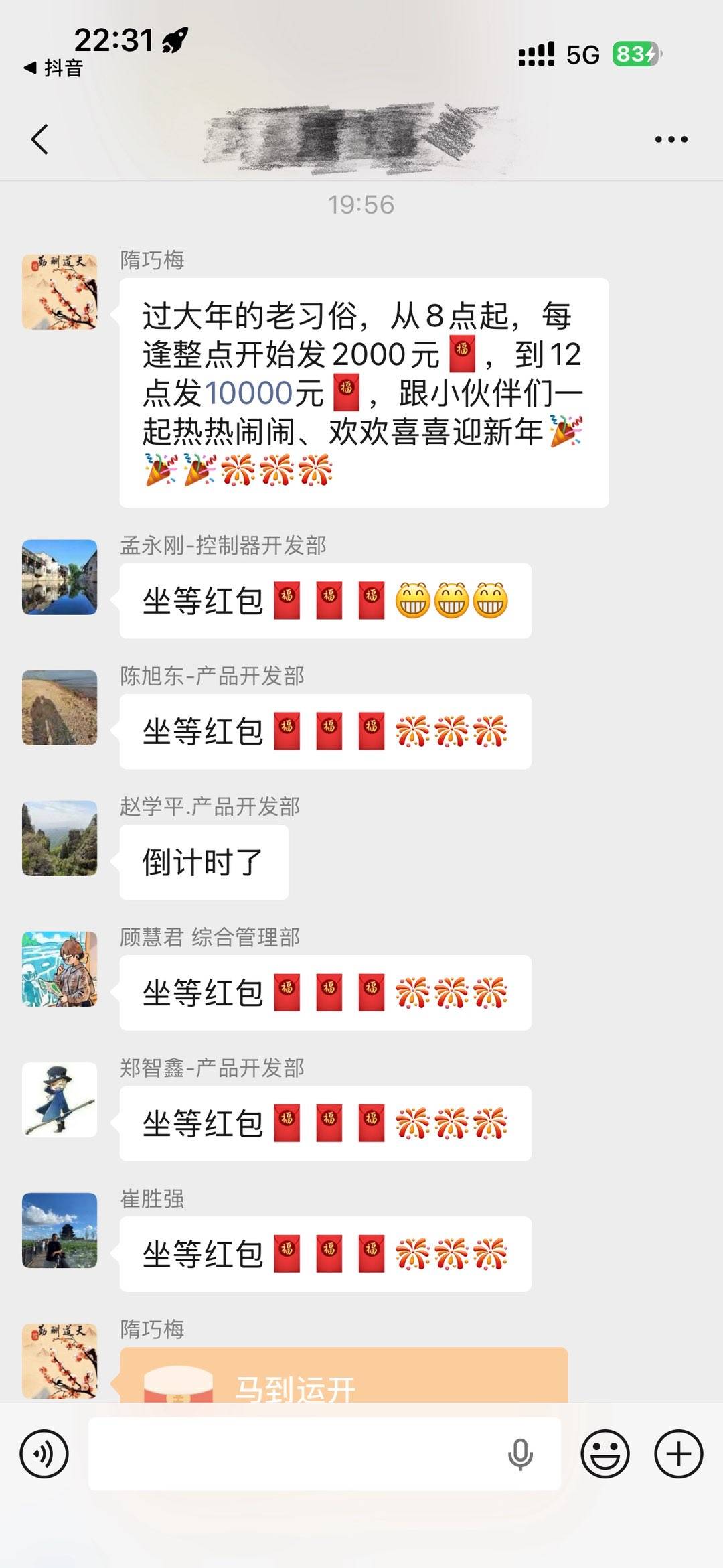View 顾慧君 综合管理部's profile avatar
Screen dimensions: 723x1568
coord(60,969)
